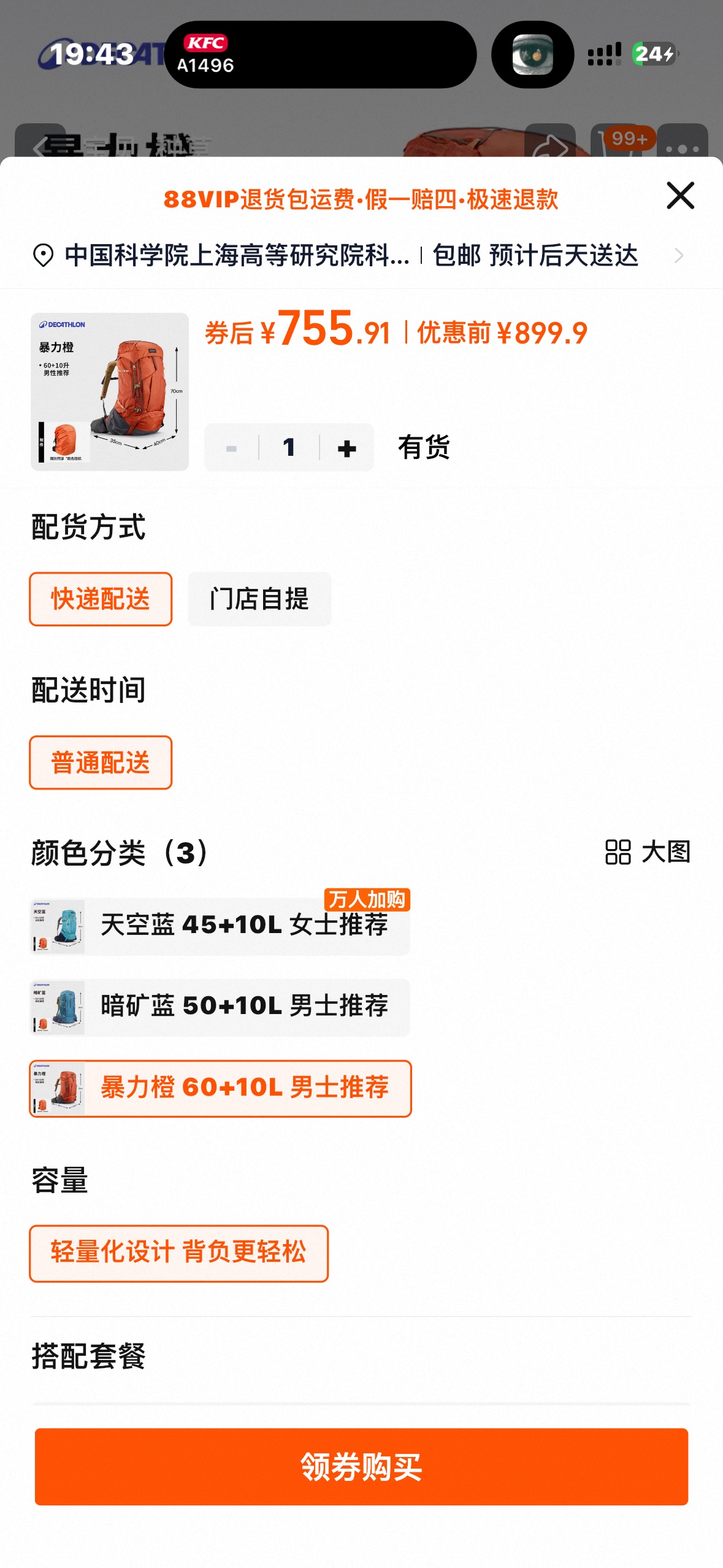
Task: Close the product options sheet
Action: [x=680, y=196]
